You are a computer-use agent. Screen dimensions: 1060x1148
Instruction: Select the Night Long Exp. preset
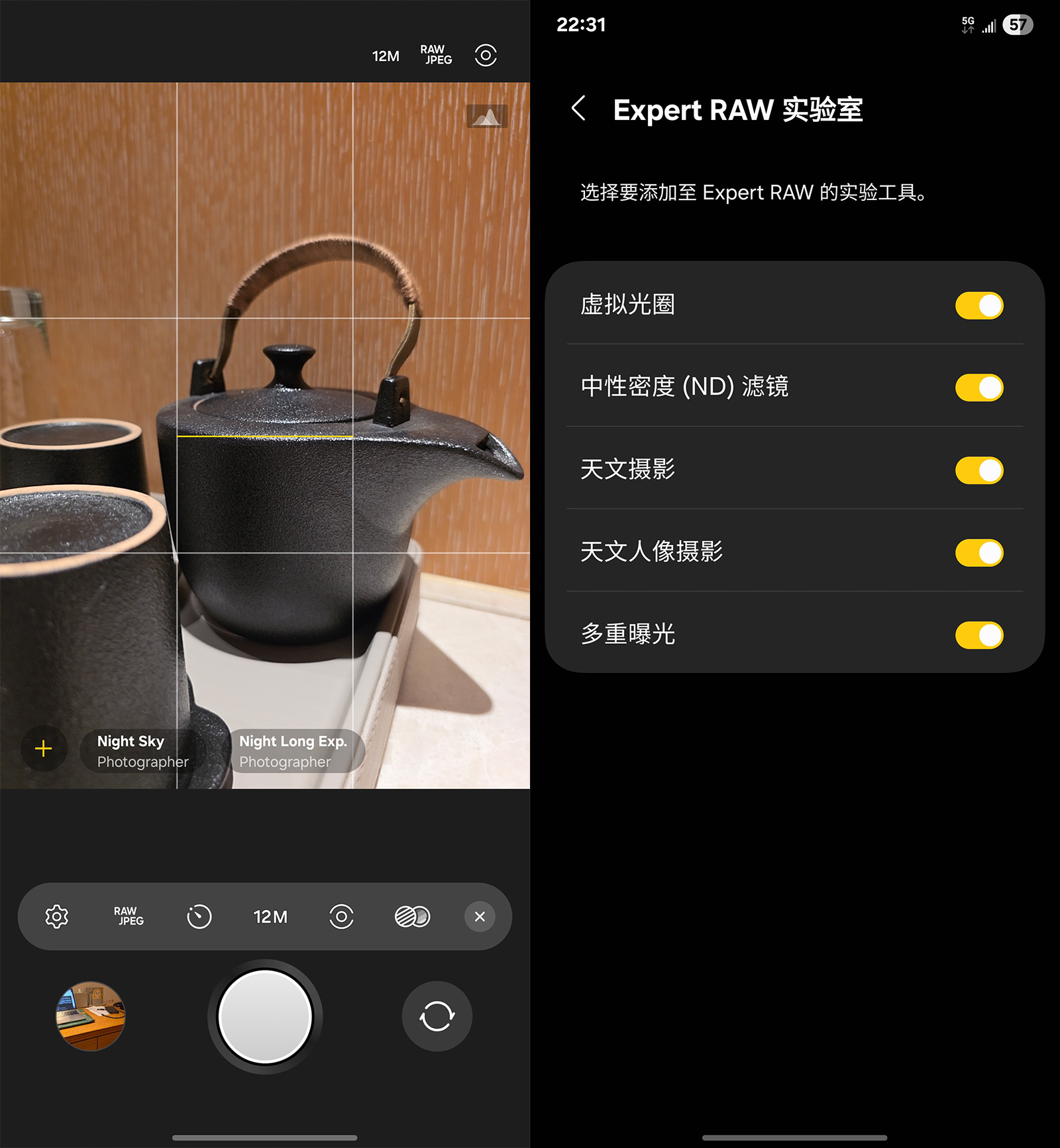click(x=293, y=751)
